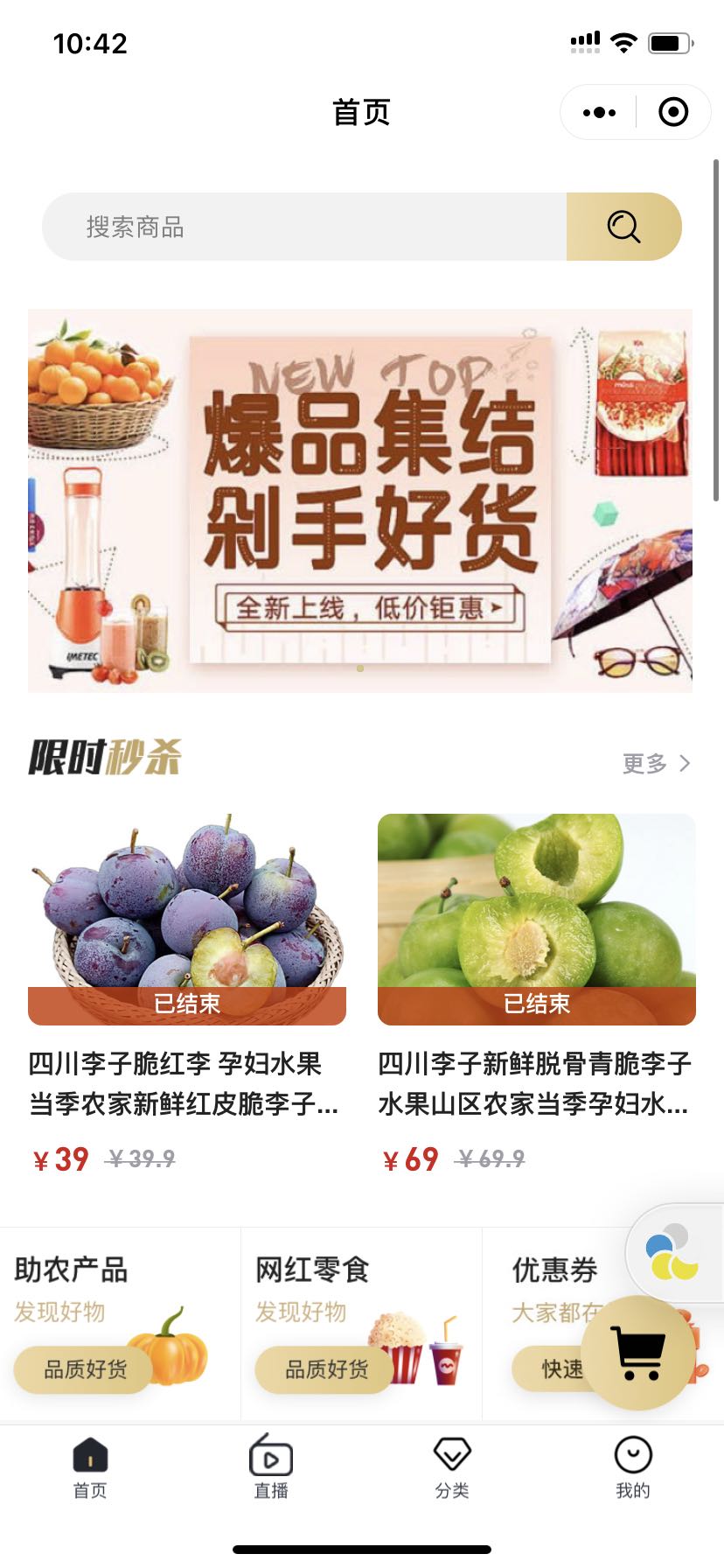Open the floating shopping cart

coord(638,1353)
